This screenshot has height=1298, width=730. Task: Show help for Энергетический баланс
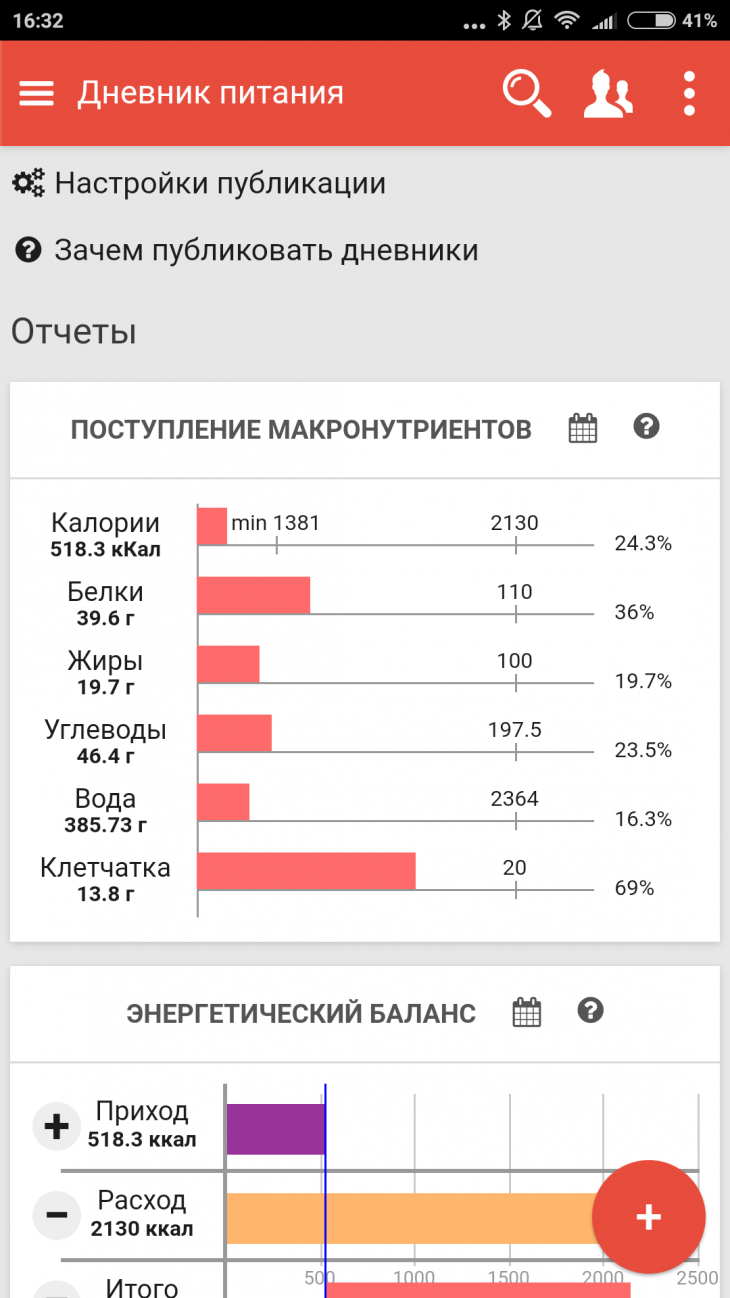click(x=591, y=1011)
